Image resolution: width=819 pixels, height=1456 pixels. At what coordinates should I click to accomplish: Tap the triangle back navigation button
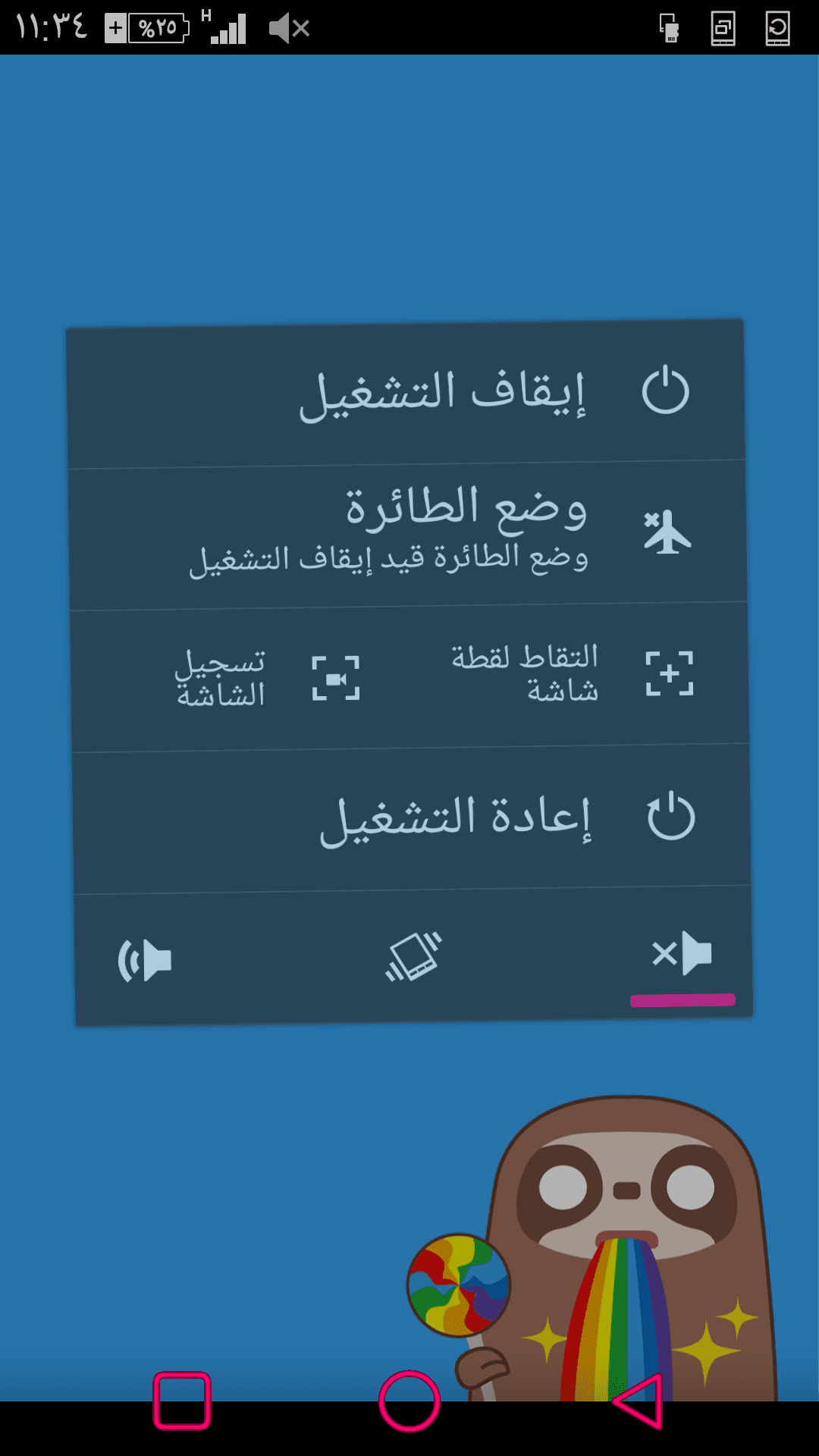click(x=639, y=1401)
